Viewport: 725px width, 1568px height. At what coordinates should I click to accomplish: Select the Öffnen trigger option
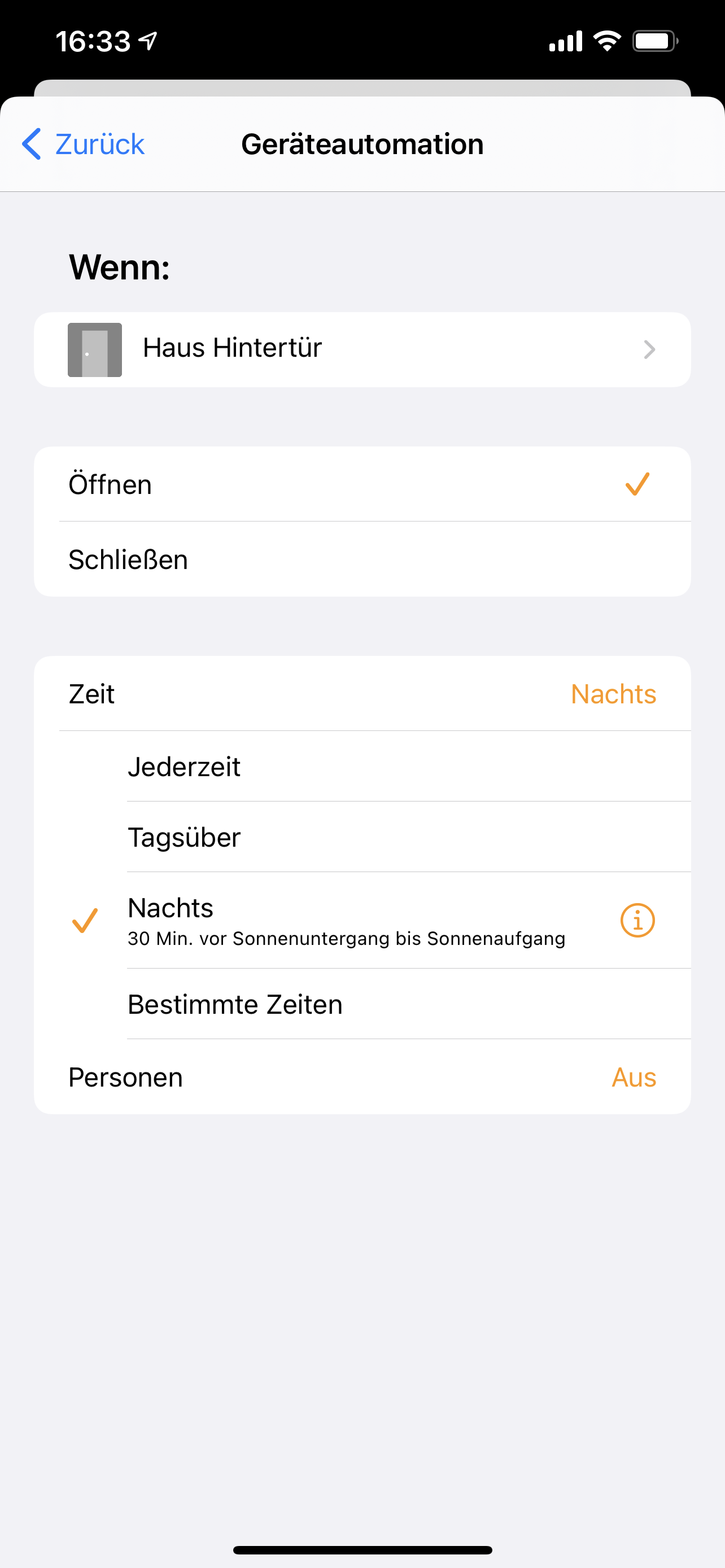tap(362, 484)
